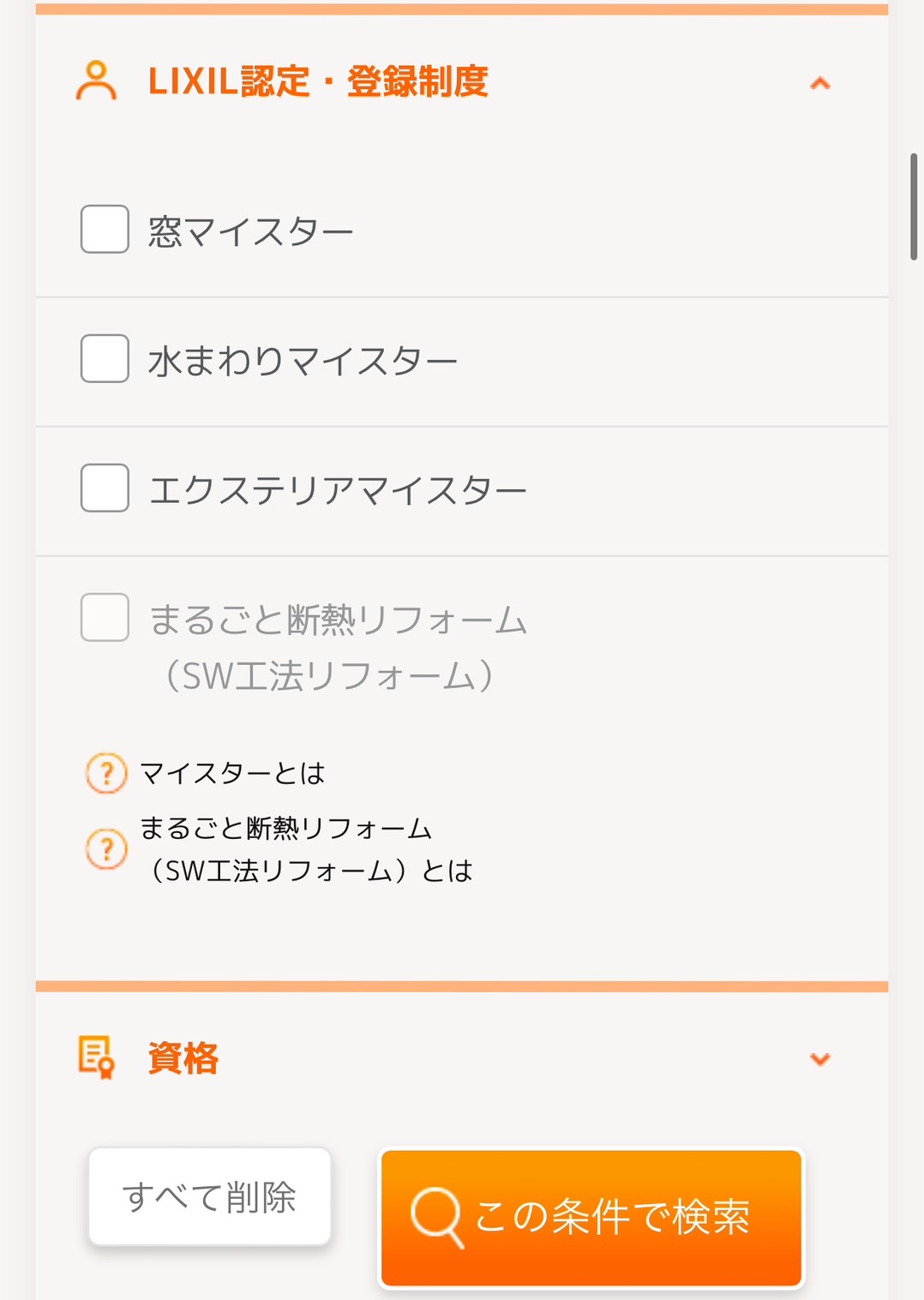Click the help icon beside まるごと断熱リフォームとは
This screenshot has width=924, height=1300.
105,849
